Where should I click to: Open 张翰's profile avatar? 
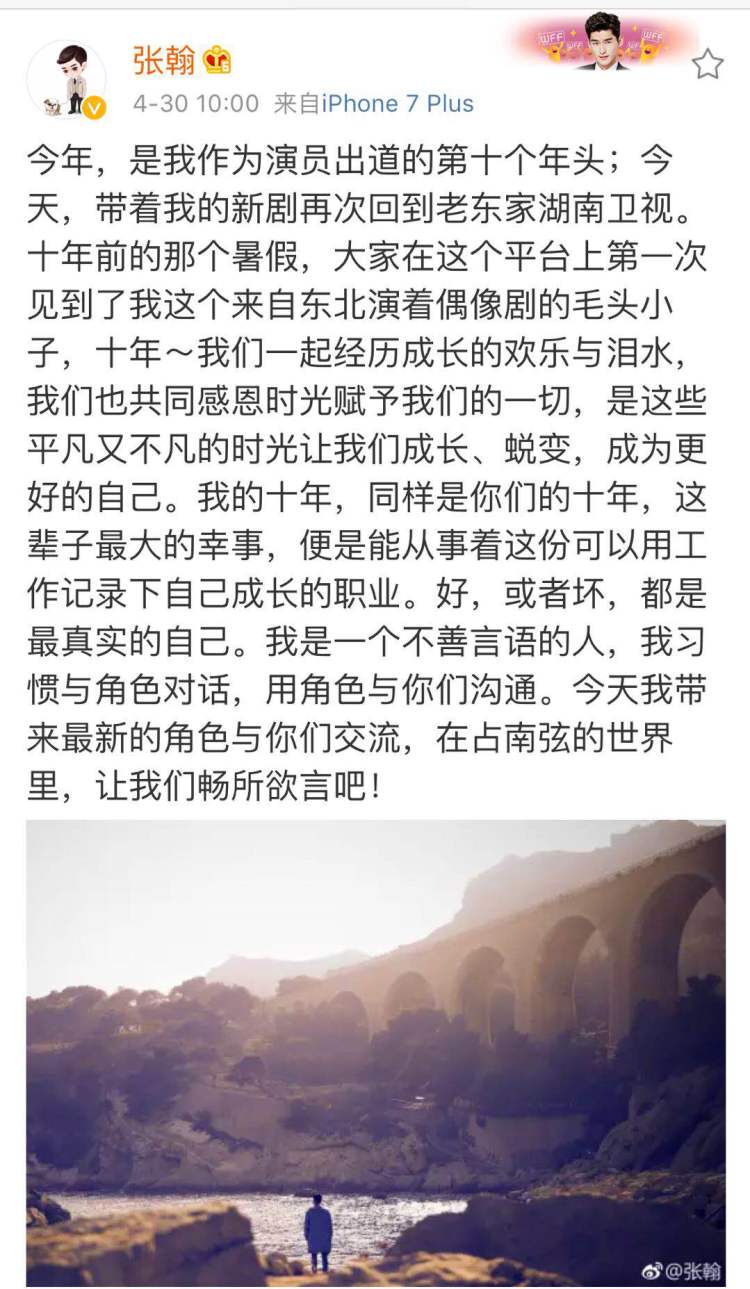66,78
